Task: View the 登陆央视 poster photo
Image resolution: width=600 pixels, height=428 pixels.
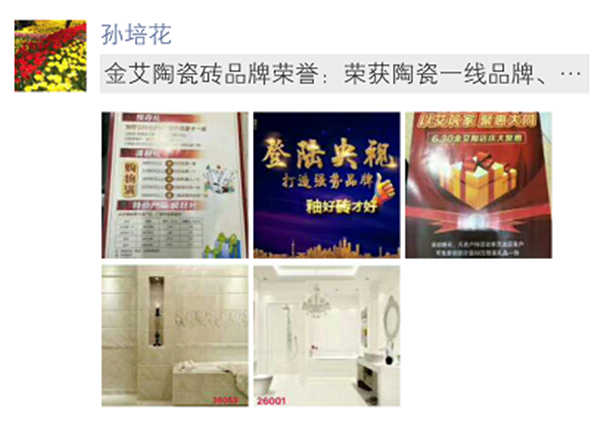Action: pyautogui.click(x=326, y=184)
